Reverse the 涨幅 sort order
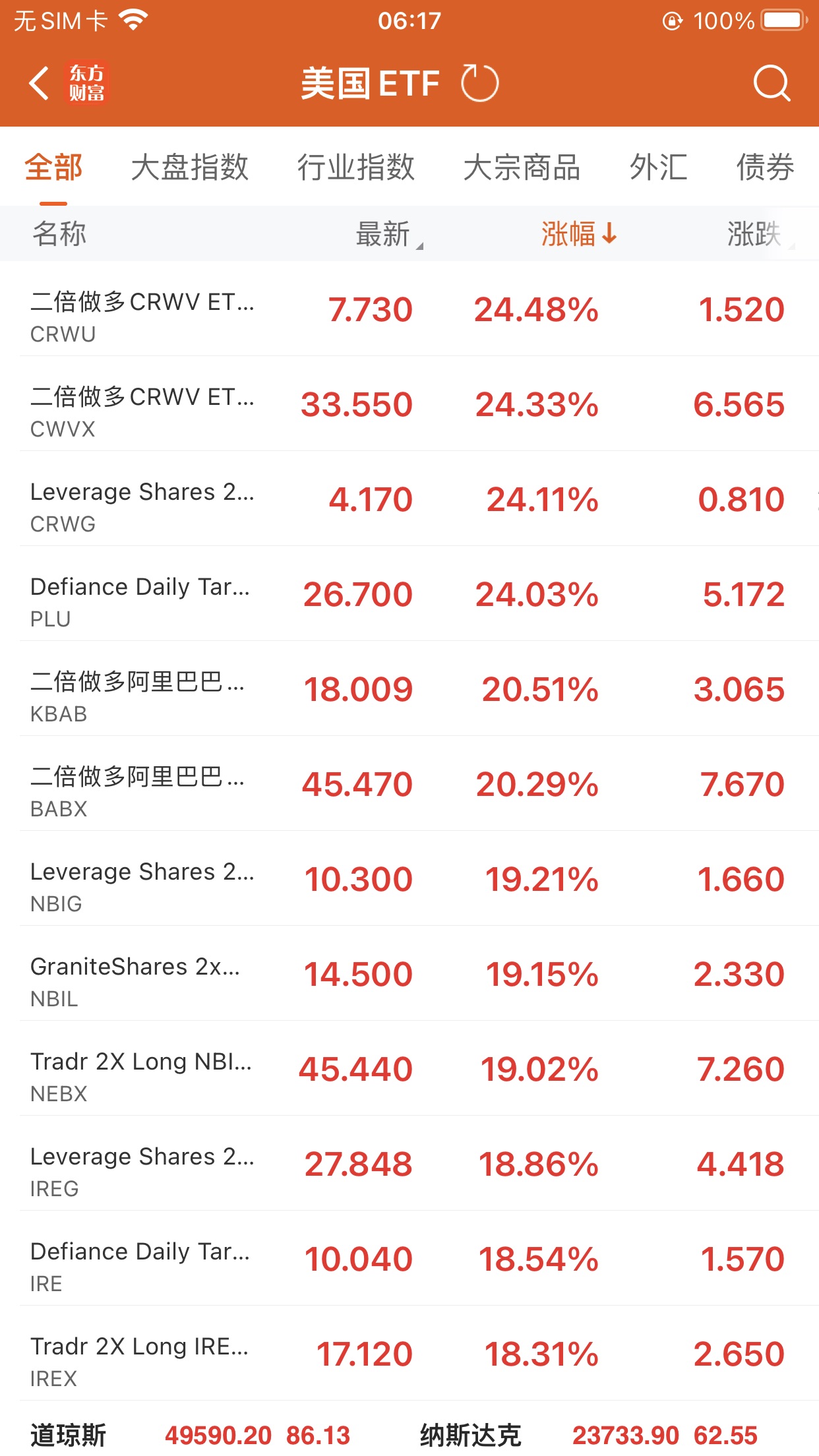 [x=578, y=234]
